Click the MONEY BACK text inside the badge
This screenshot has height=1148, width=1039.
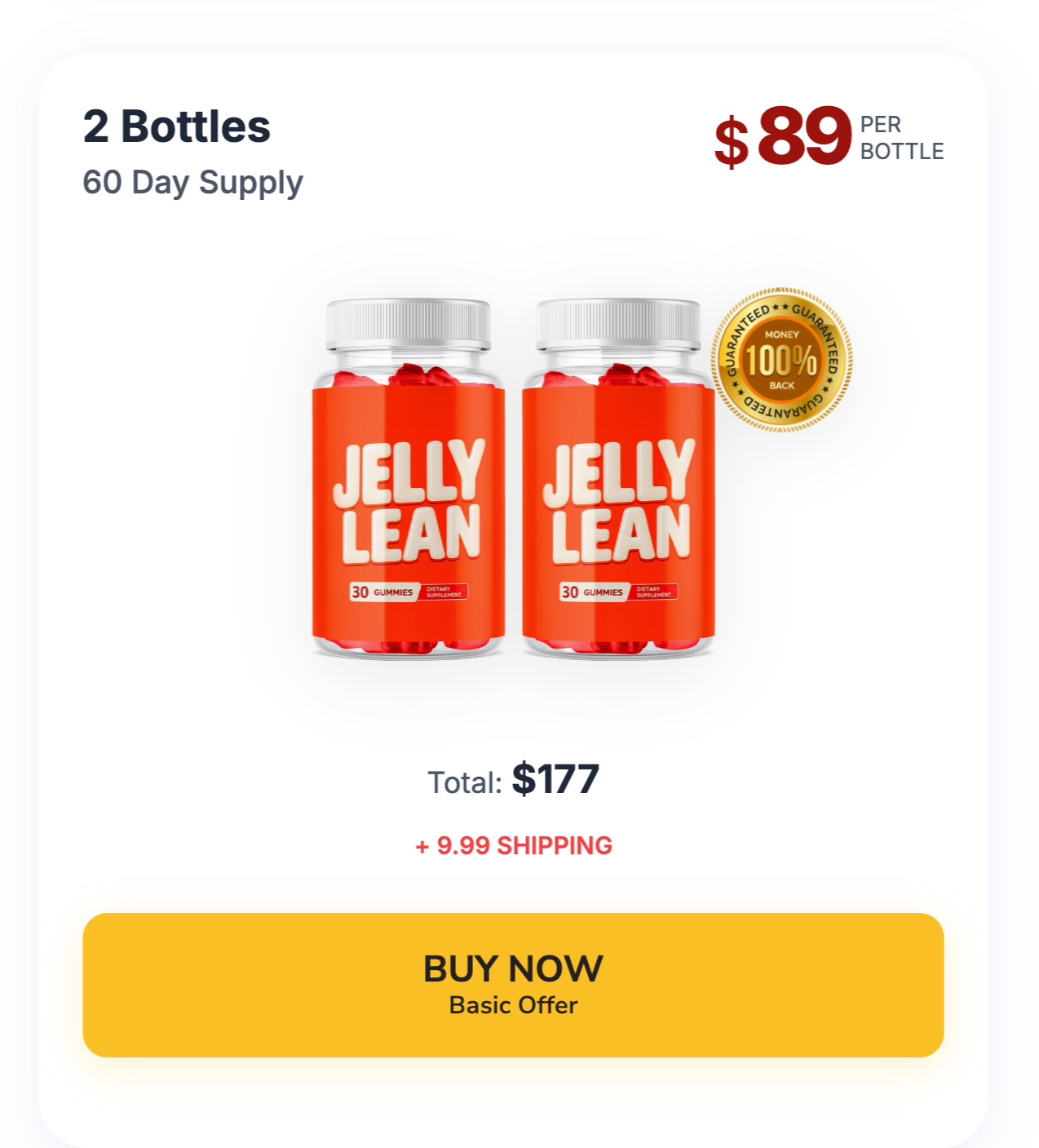781,335
